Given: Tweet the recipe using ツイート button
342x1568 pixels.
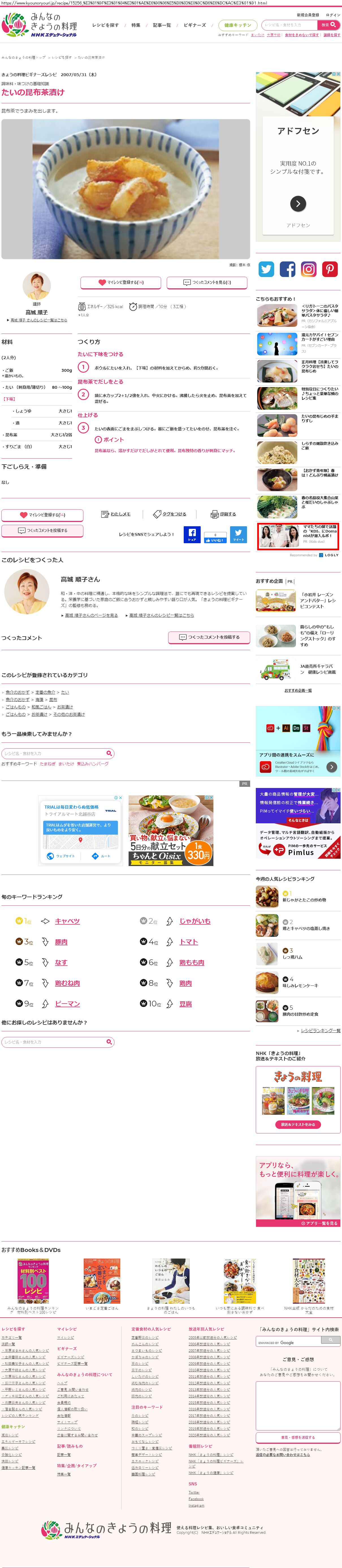Looking at the screenshot, I should click(239, 534).
